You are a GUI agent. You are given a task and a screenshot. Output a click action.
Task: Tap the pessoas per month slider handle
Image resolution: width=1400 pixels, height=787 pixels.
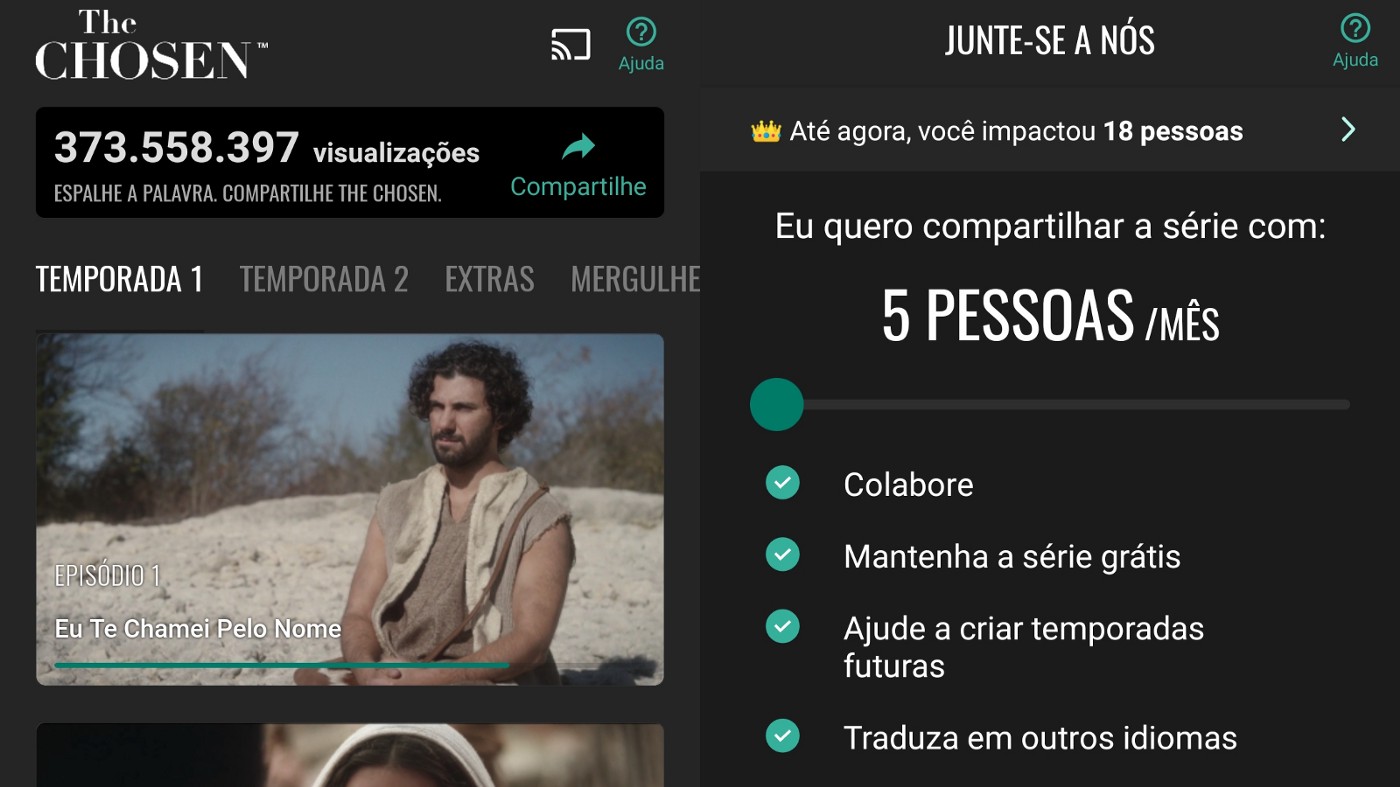[777, 405]
